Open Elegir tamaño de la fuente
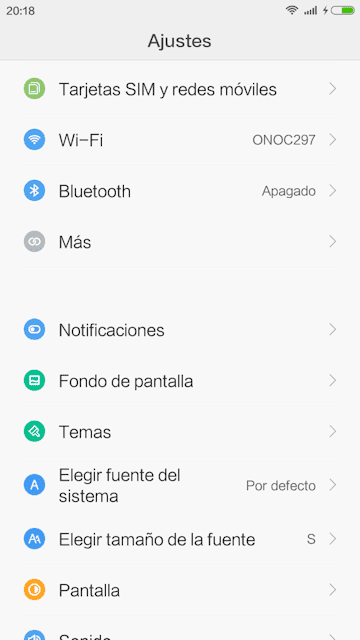Image resolution: width=360 pixels, height=640 pixels. 180,539
